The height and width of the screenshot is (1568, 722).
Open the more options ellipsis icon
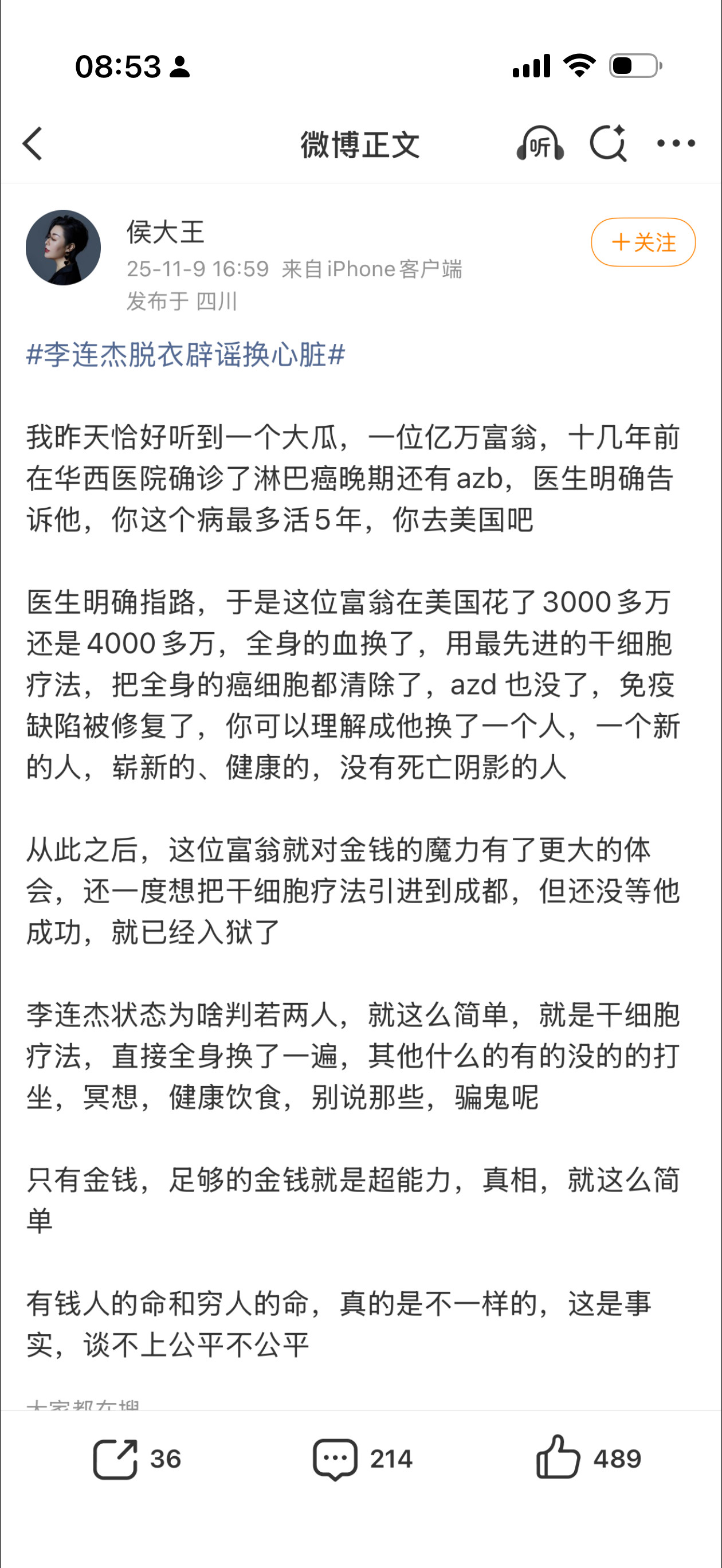[676, 144]
